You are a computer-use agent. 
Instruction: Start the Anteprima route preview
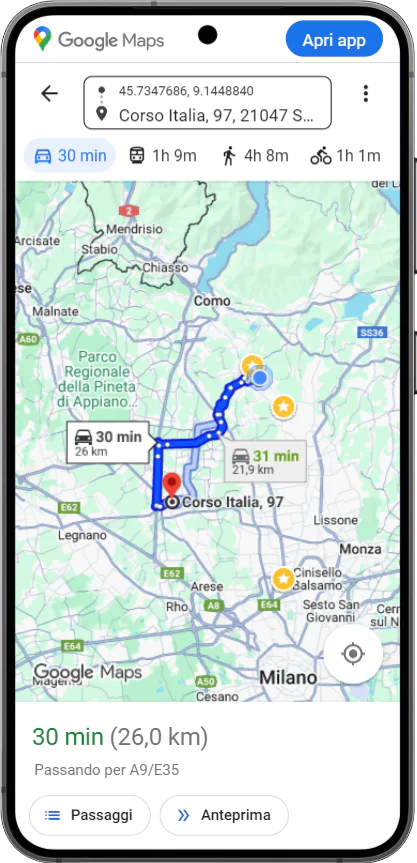tap(224, 815)
